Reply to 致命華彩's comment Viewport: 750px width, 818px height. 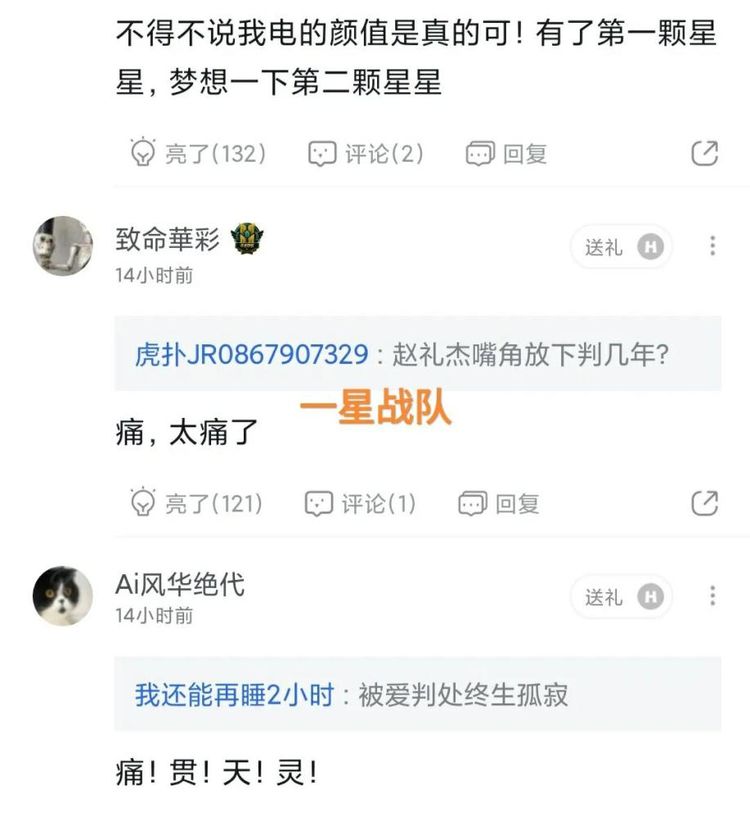(500, 503)
